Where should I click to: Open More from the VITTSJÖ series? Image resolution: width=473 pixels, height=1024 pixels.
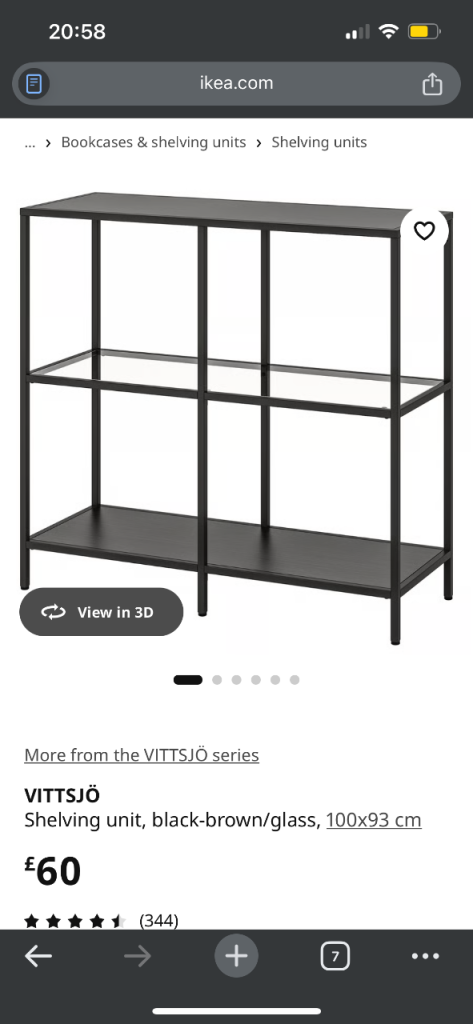click(x=142, y=756)
